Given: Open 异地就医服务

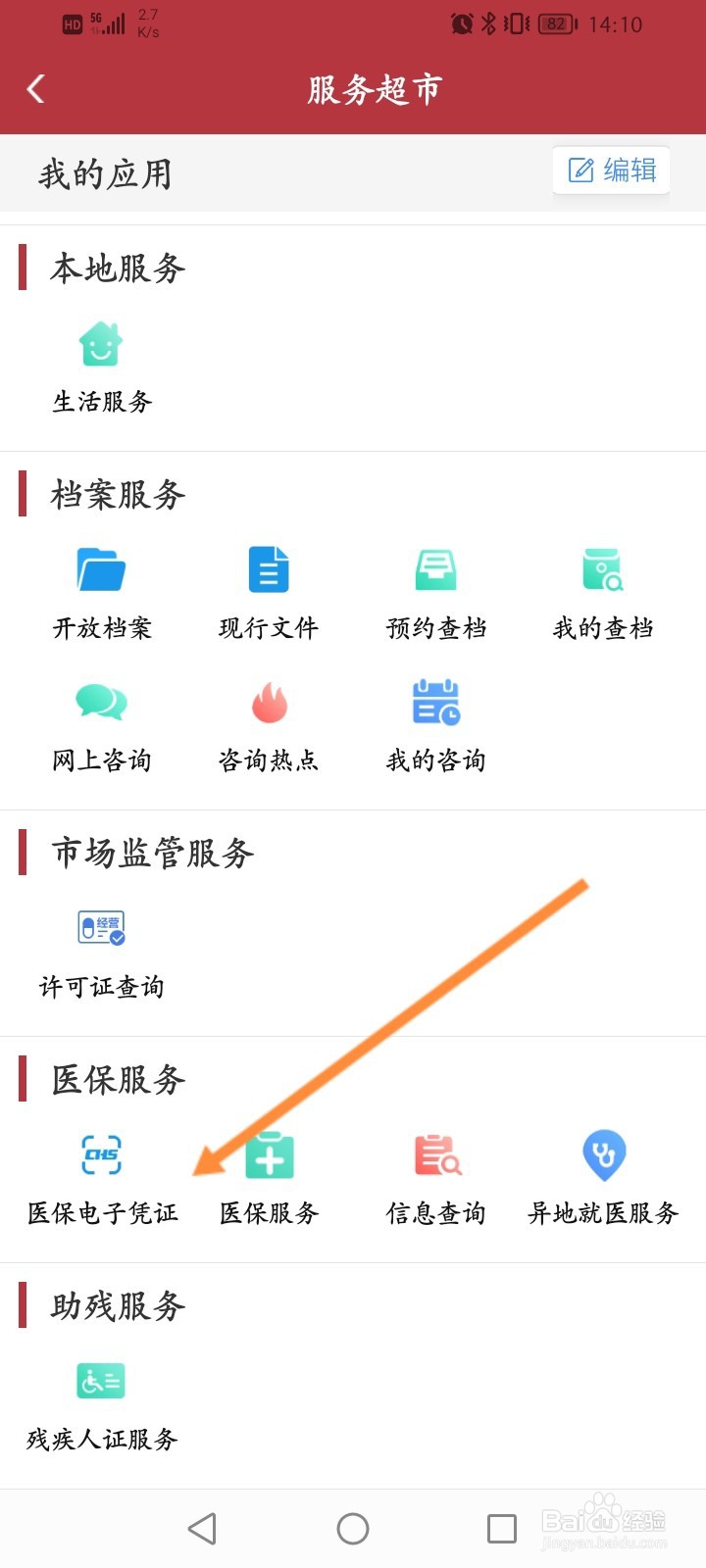Looking at the screenshot, I should point(602,1156).
